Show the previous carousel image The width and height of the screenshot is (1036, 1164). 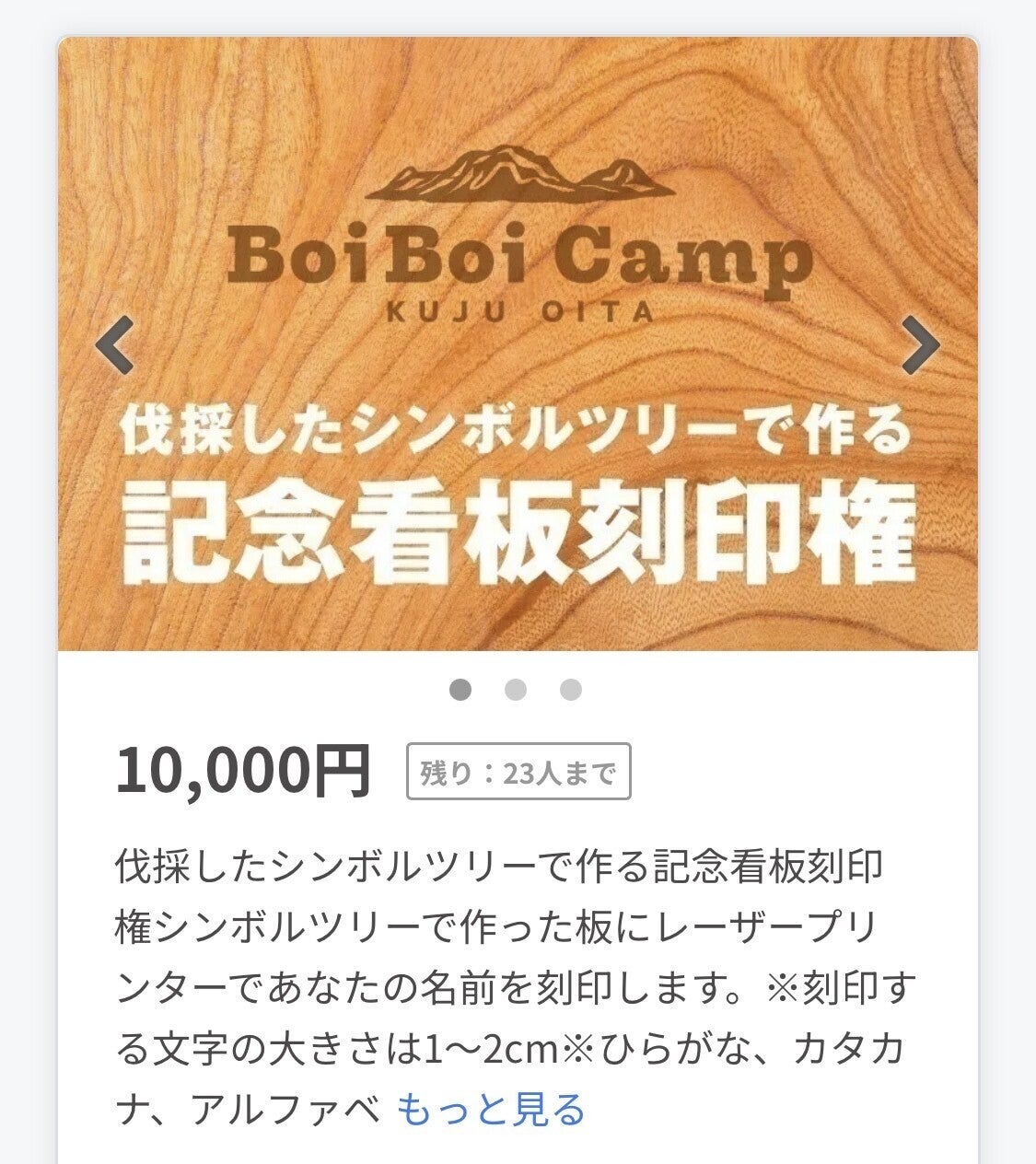pos(116,345)
